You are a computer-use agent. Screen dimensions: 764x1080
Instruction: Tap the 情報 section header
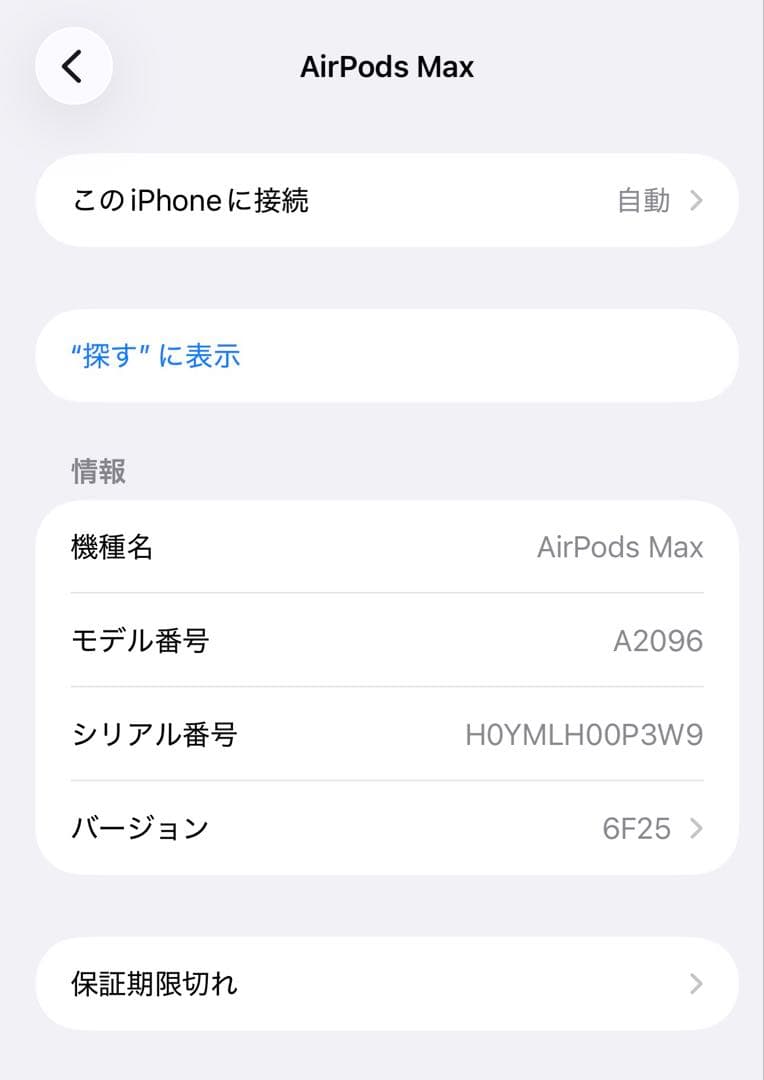[x=97, y=470]
